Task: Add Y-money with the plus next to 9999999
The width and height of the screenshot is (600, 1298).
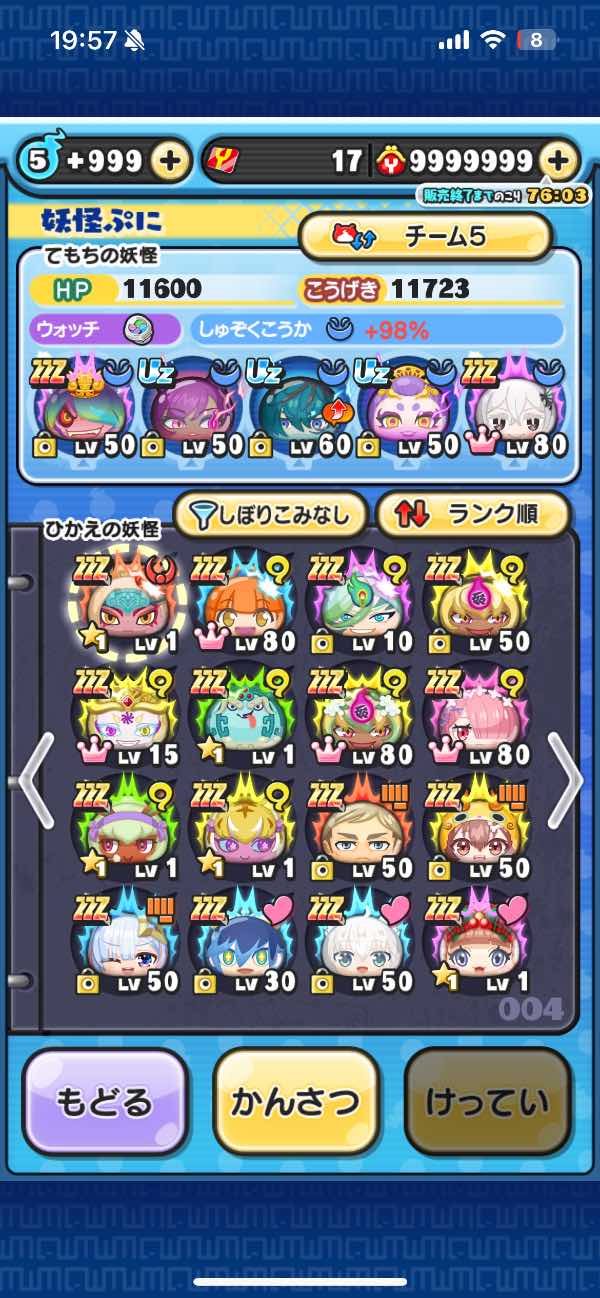Action: point(559,160)
